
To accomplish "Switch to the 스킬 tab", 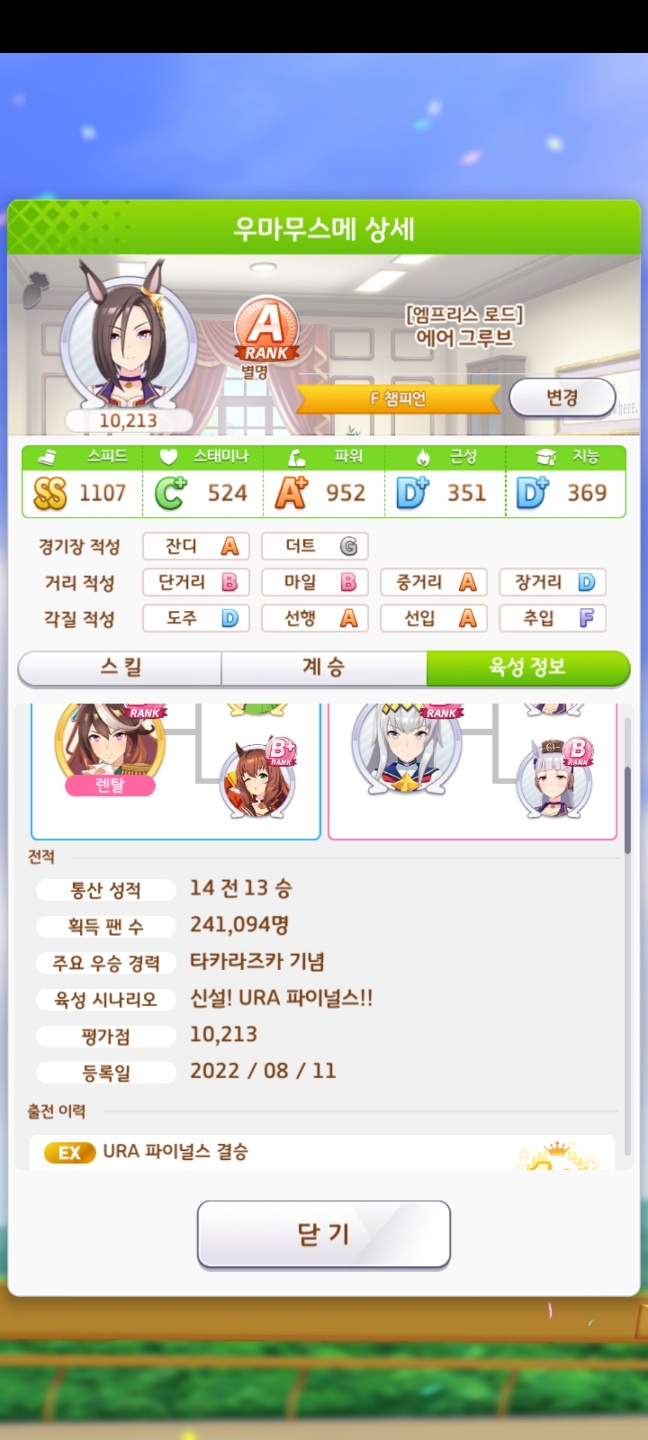I will [x=120, y=668].
